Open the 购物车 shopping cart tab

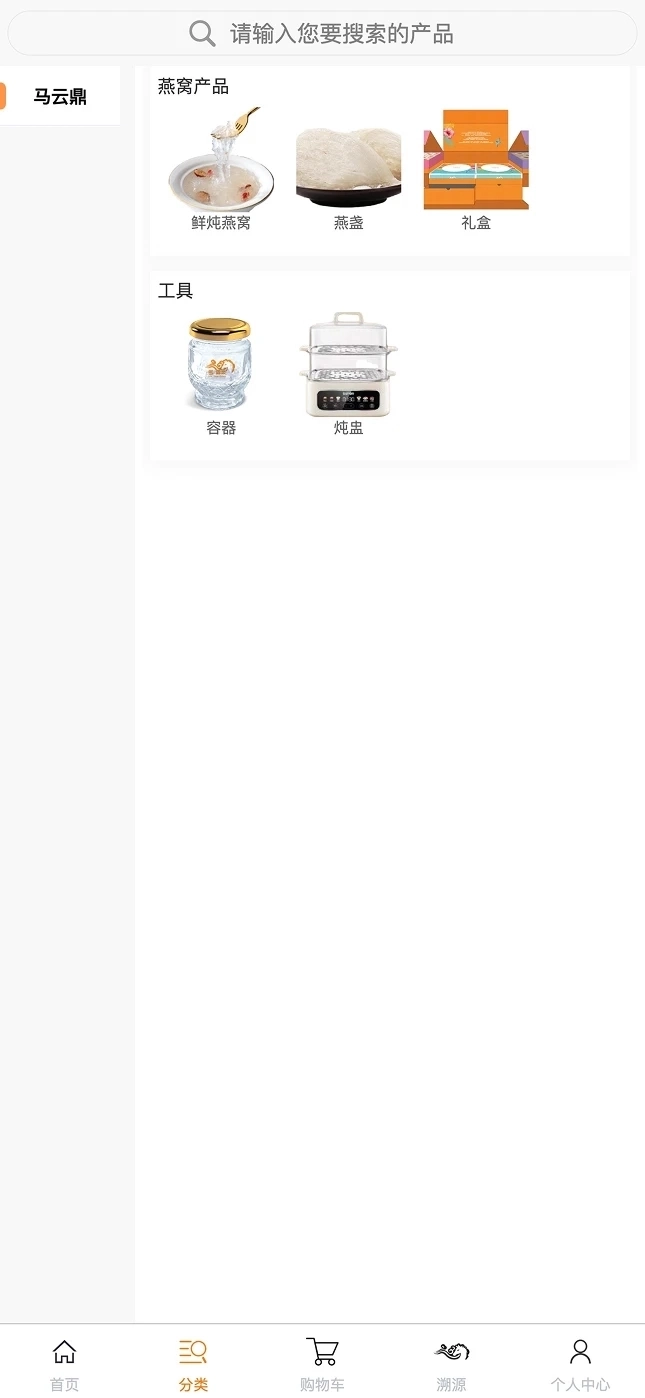click(322, 1364)
